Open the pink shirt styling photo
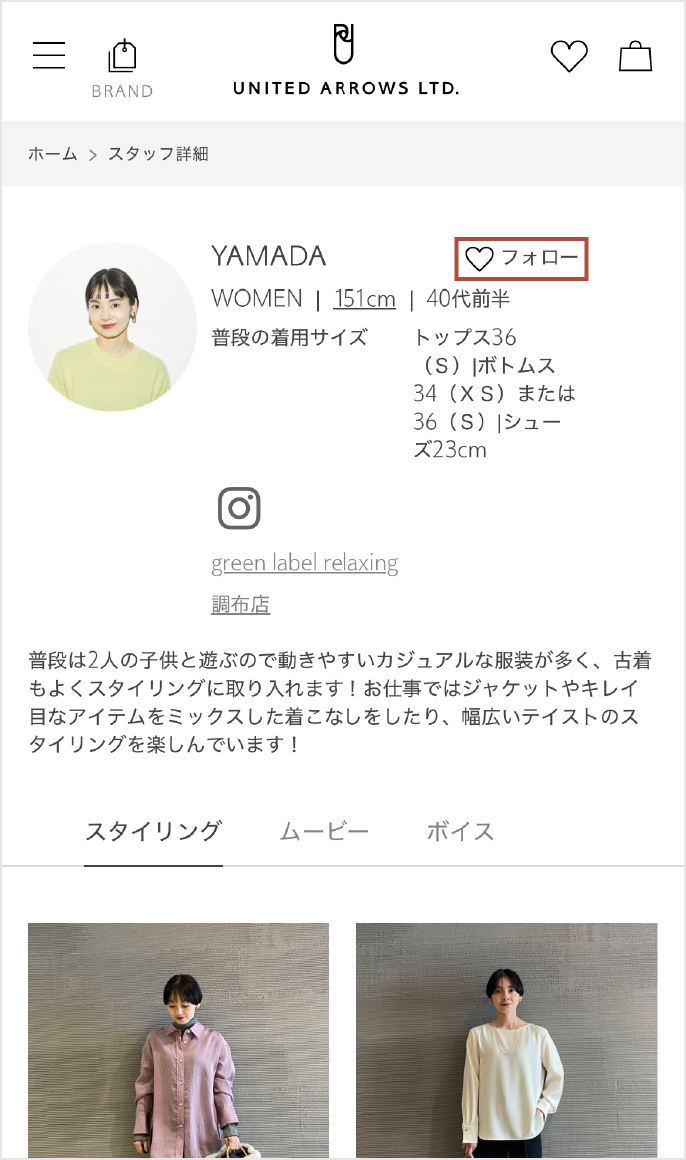Image resolution: width=686 pixels, height=1160 pixels. (178, 1040)
